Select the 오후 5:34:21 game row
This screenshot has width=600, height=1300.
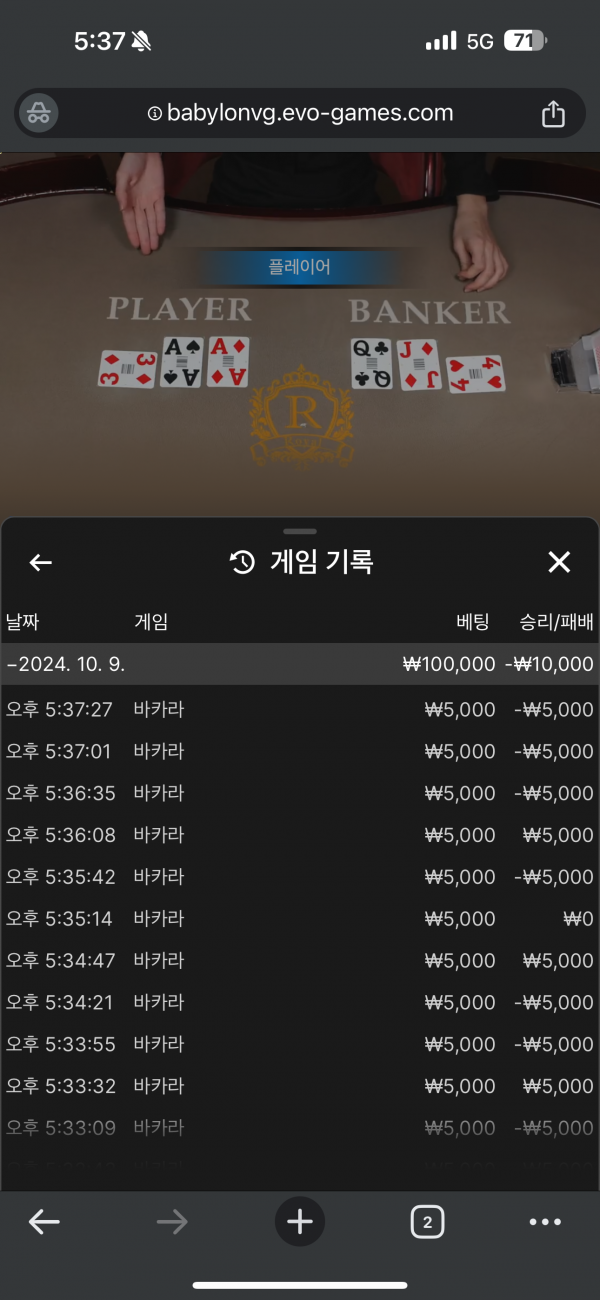tap(300, 1002)
